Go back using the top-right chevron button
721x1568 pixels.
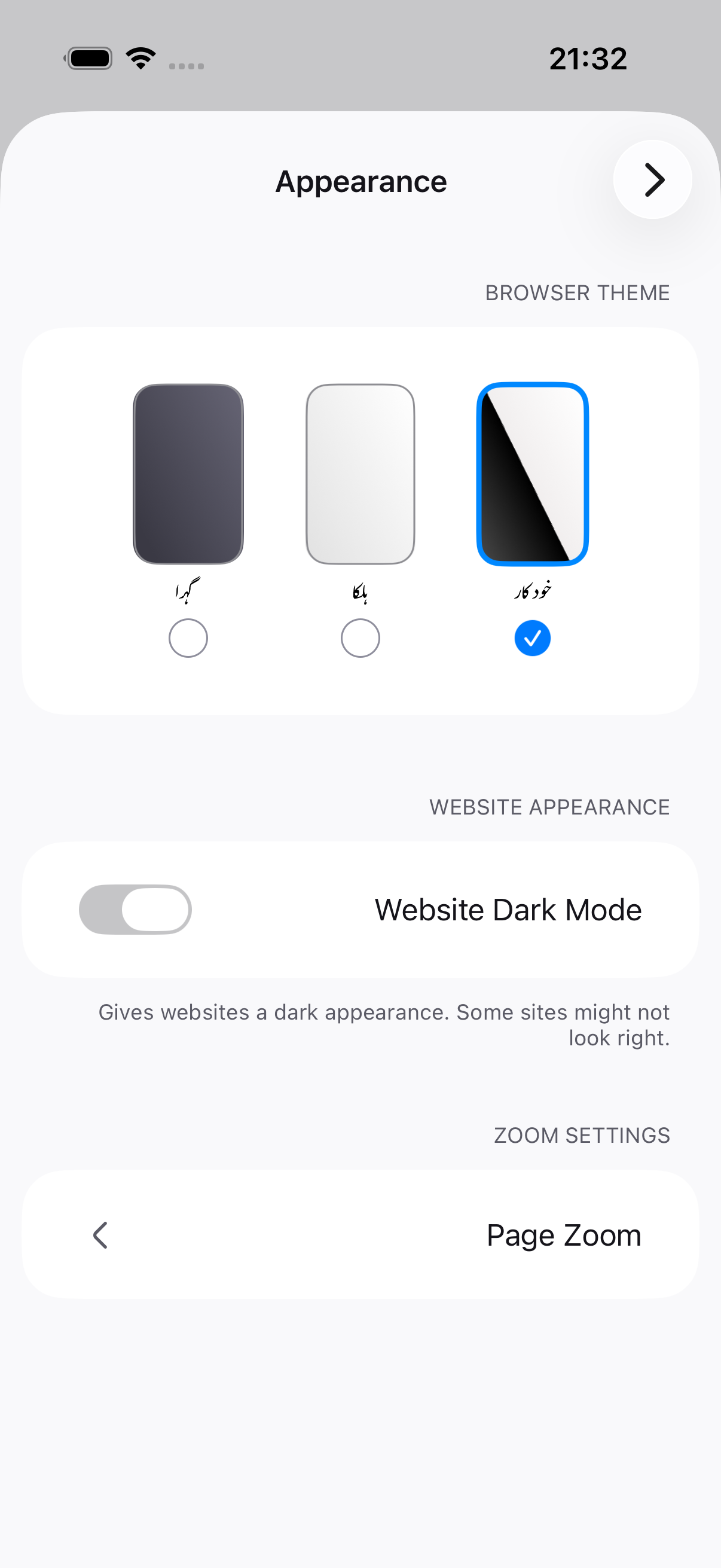(x=652, y=179)
